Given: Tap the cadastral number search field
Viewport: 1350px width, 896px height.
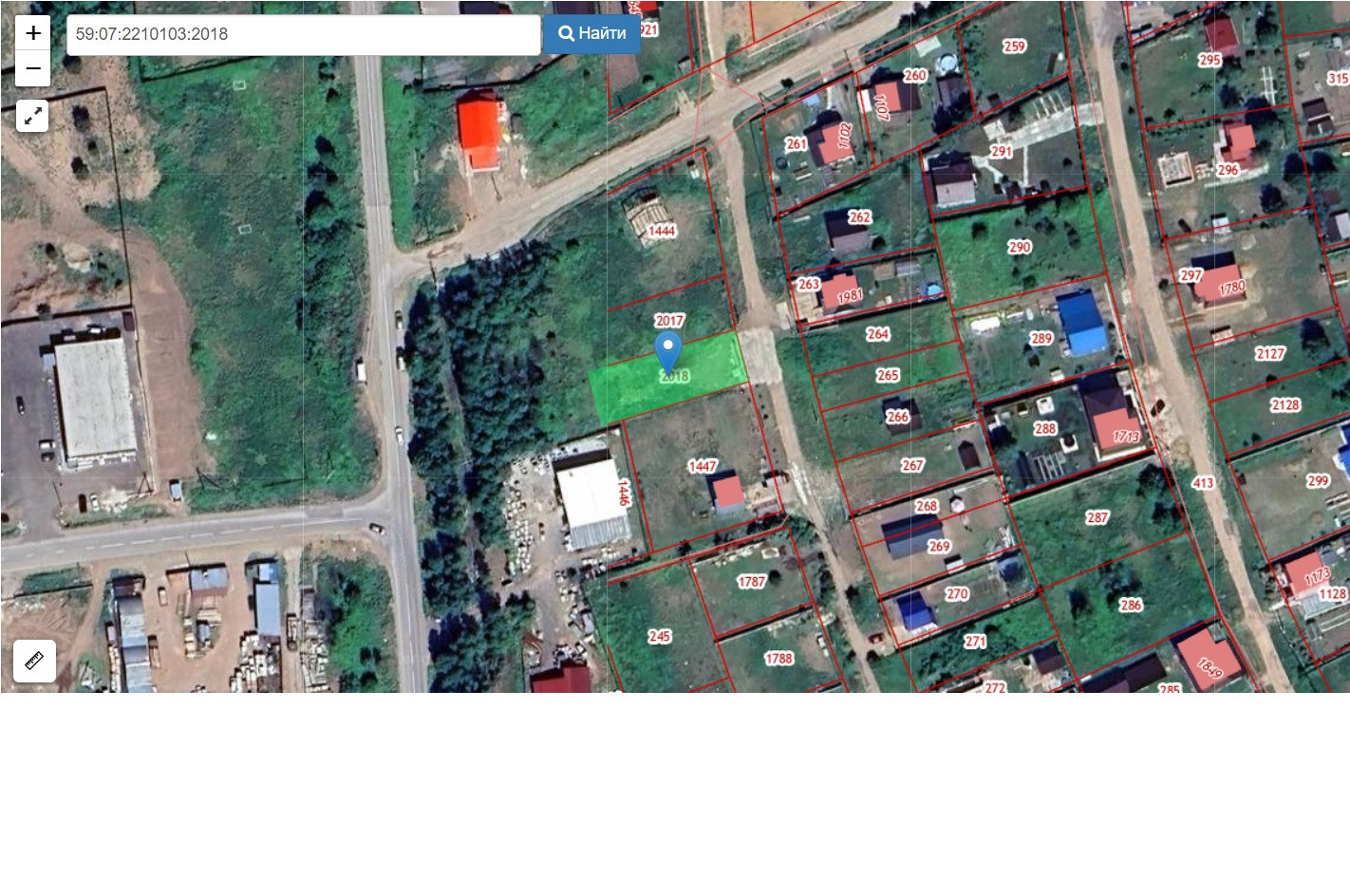Looking at the screenshot, I should click(304, 34).
